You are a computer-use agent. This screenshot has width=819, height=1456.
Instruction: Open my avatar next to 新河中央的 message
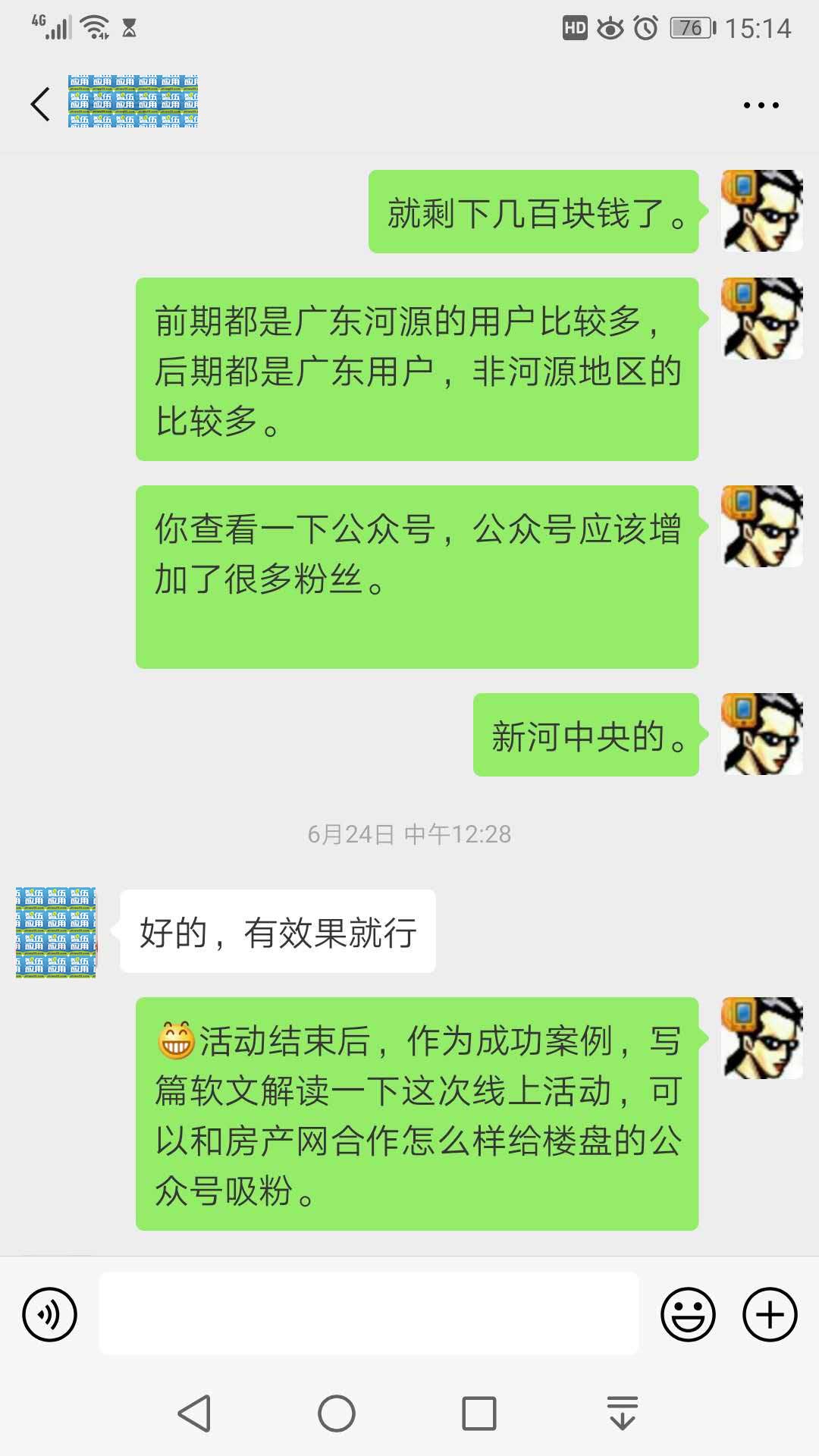pos(761,734)
